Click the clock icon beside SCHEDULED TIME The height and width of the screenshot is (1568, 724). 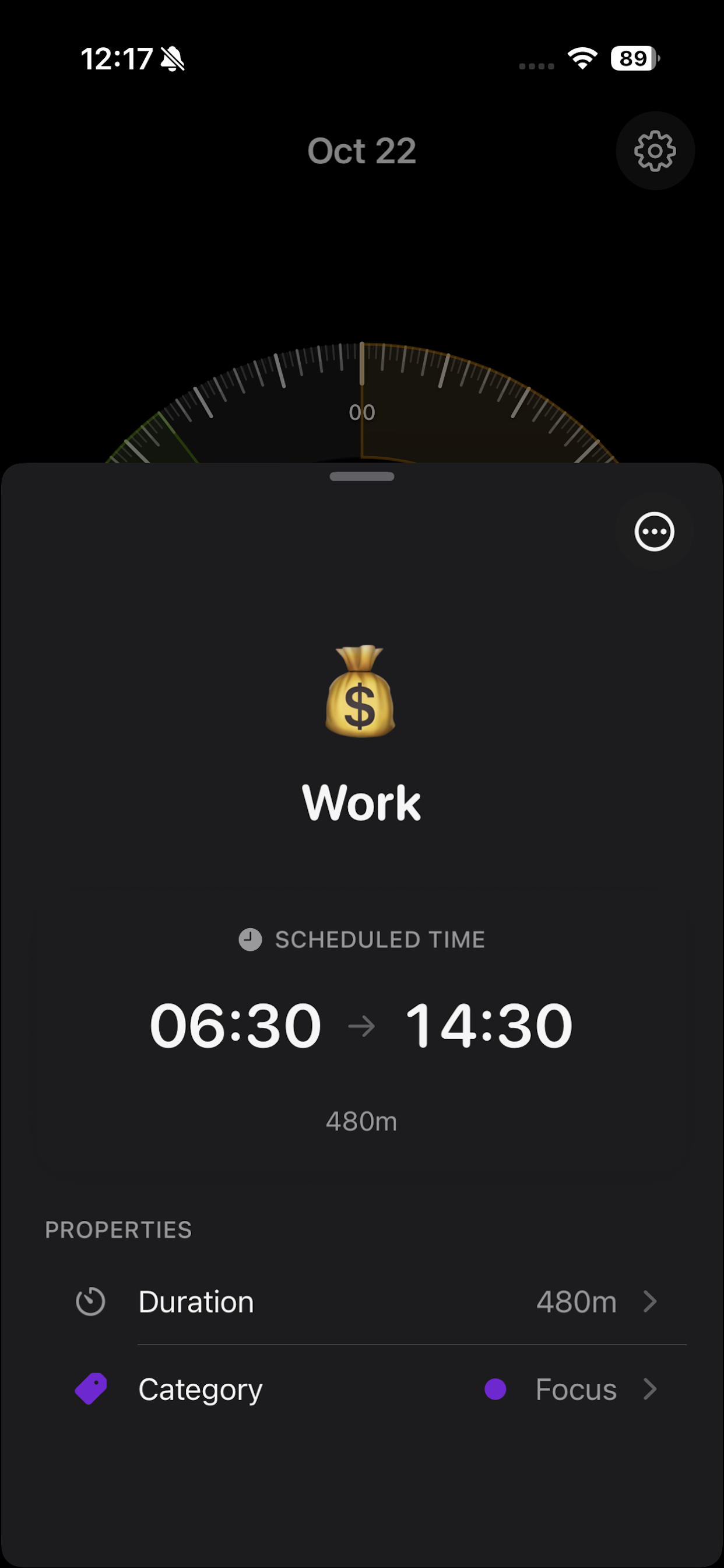coord(249,940)
